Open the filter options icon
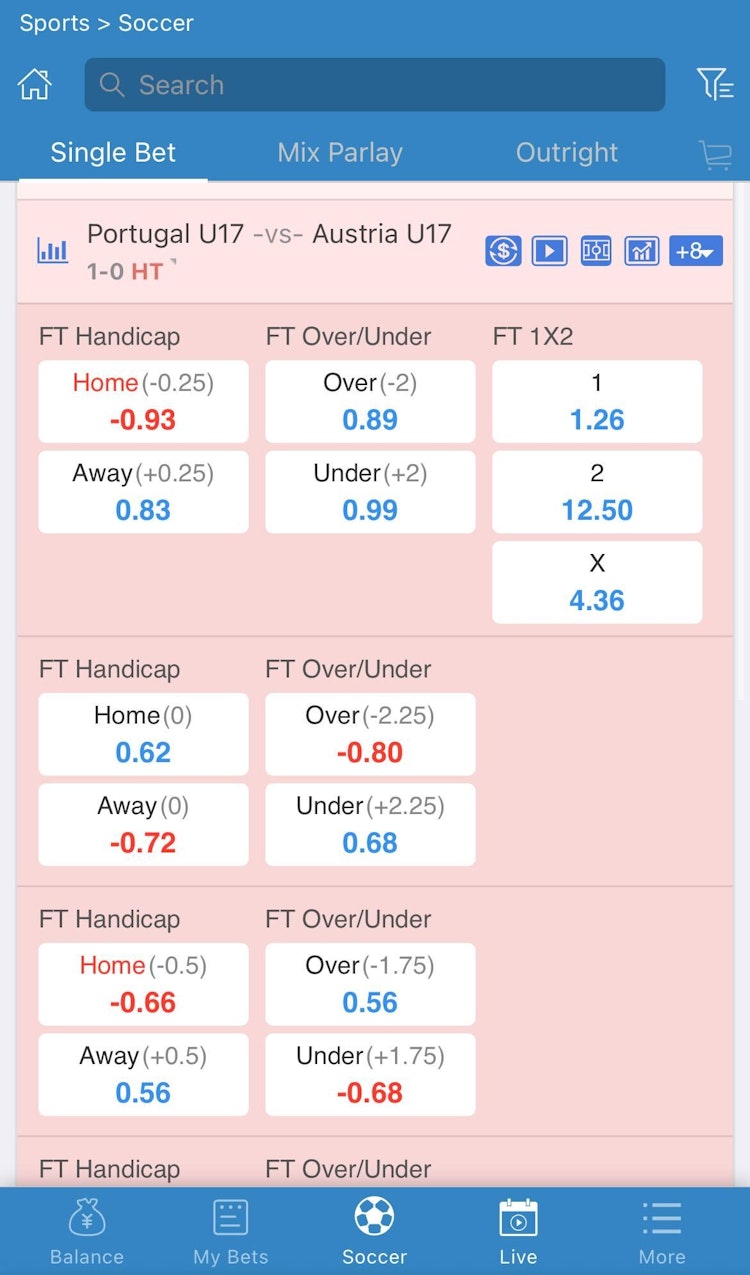Image resolution: width=750 pixels, height=1275 pixels. tap(715, 85)
